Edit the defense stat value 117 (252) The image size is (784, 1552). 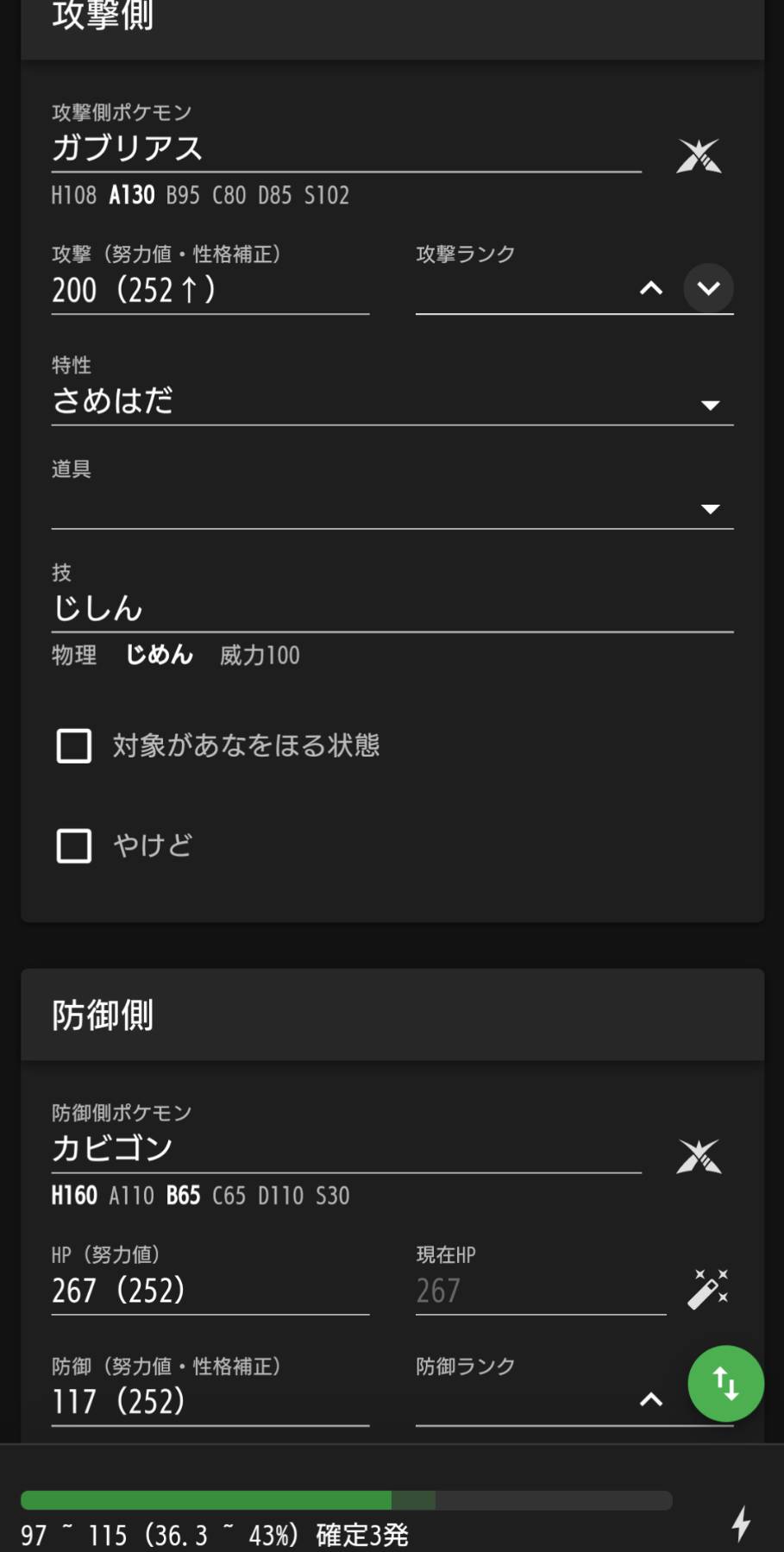(210, 1402)
